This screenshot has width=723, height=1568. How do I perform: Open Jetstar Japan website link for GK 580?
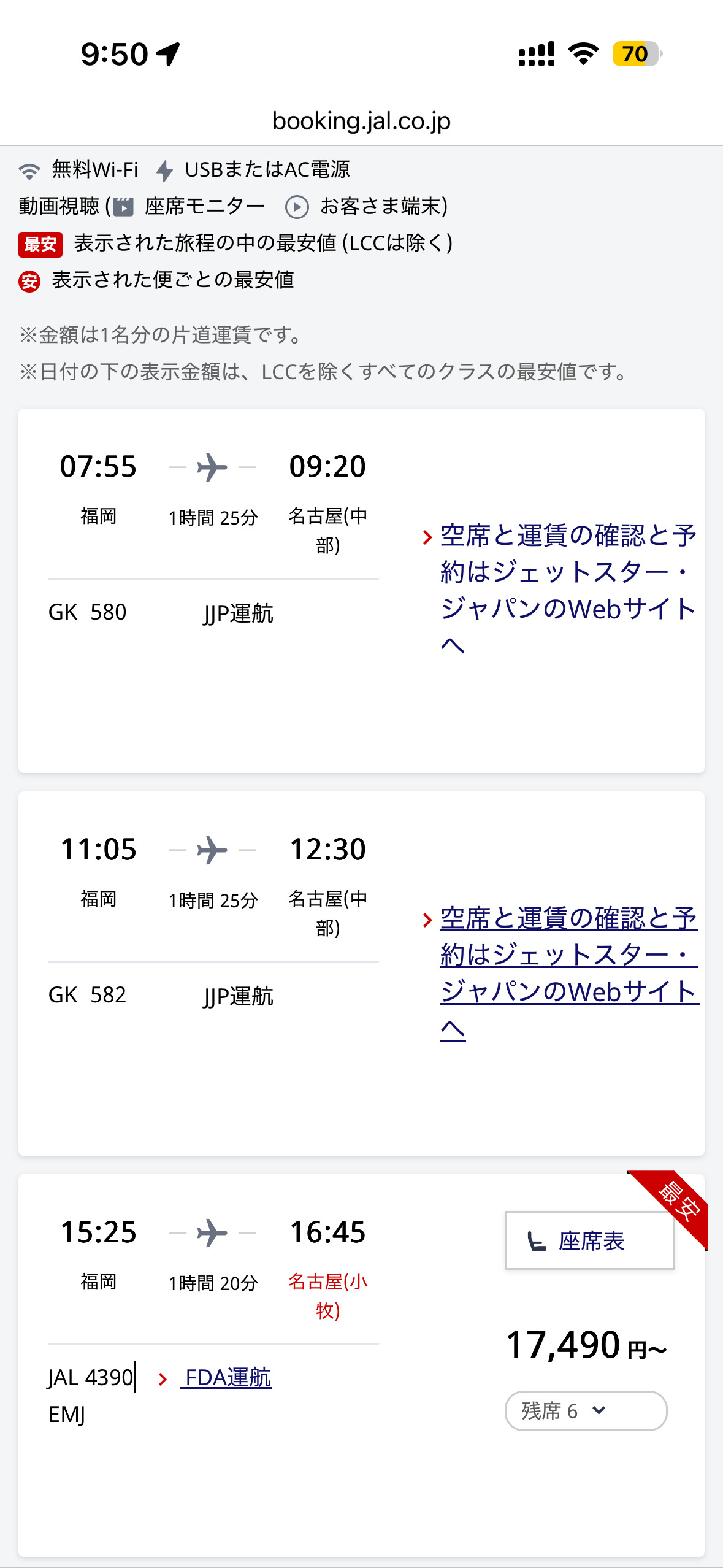click(568, 590)
